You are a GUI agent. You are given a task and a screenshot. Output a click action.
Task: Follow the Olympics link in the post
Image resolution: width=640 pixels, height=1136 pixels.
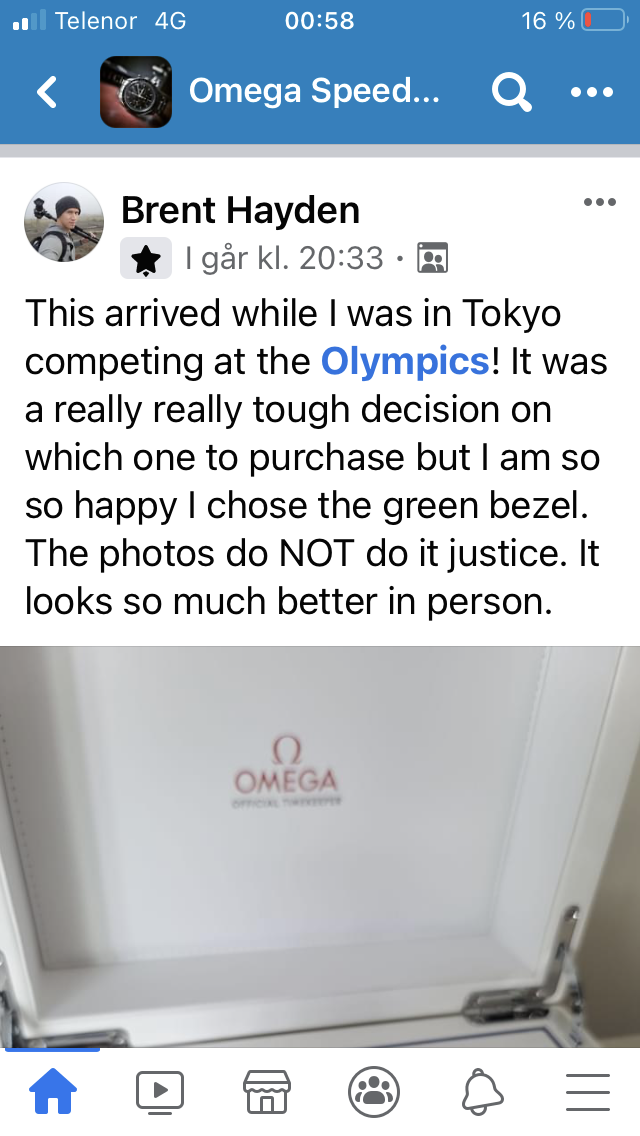tap(405, 361)
